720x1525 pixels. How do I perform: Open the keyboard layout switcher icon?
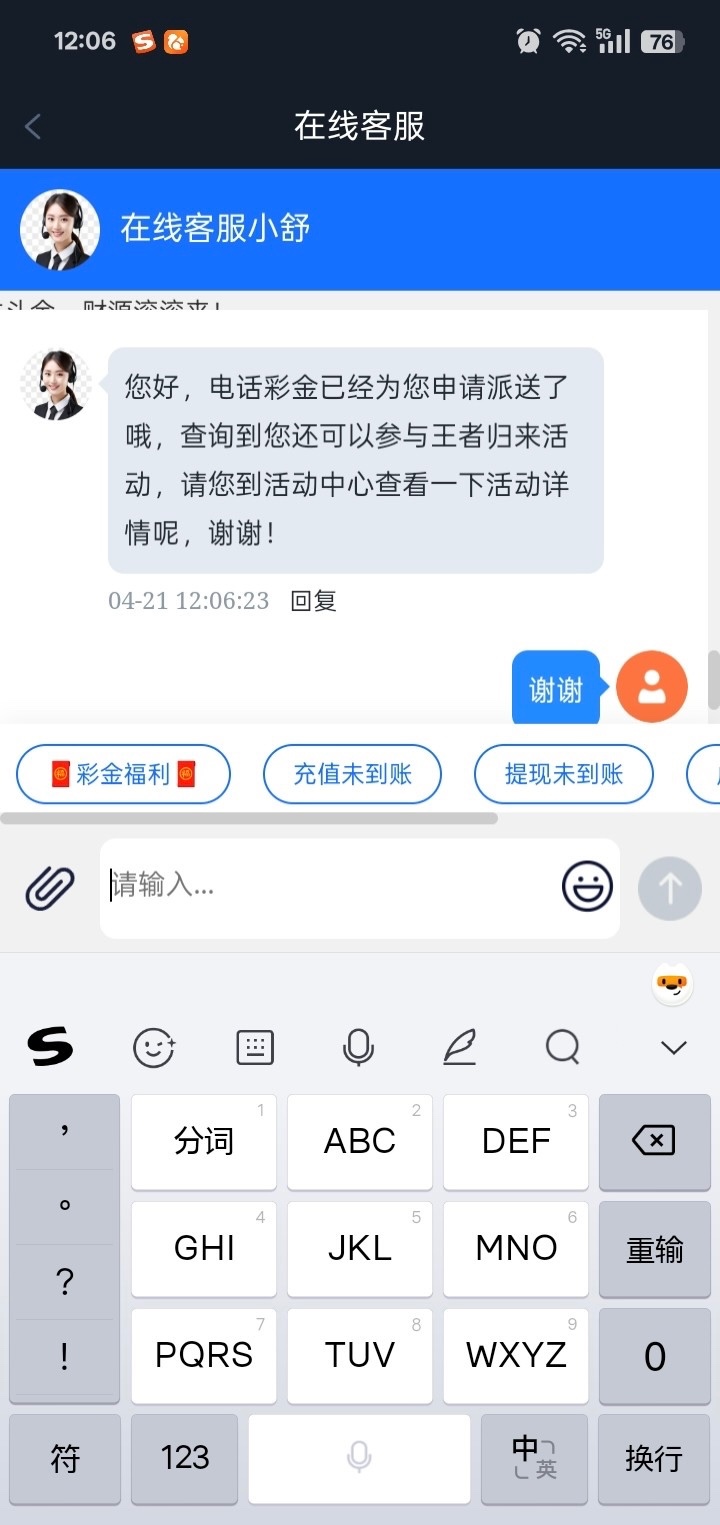click(255, 1047)
